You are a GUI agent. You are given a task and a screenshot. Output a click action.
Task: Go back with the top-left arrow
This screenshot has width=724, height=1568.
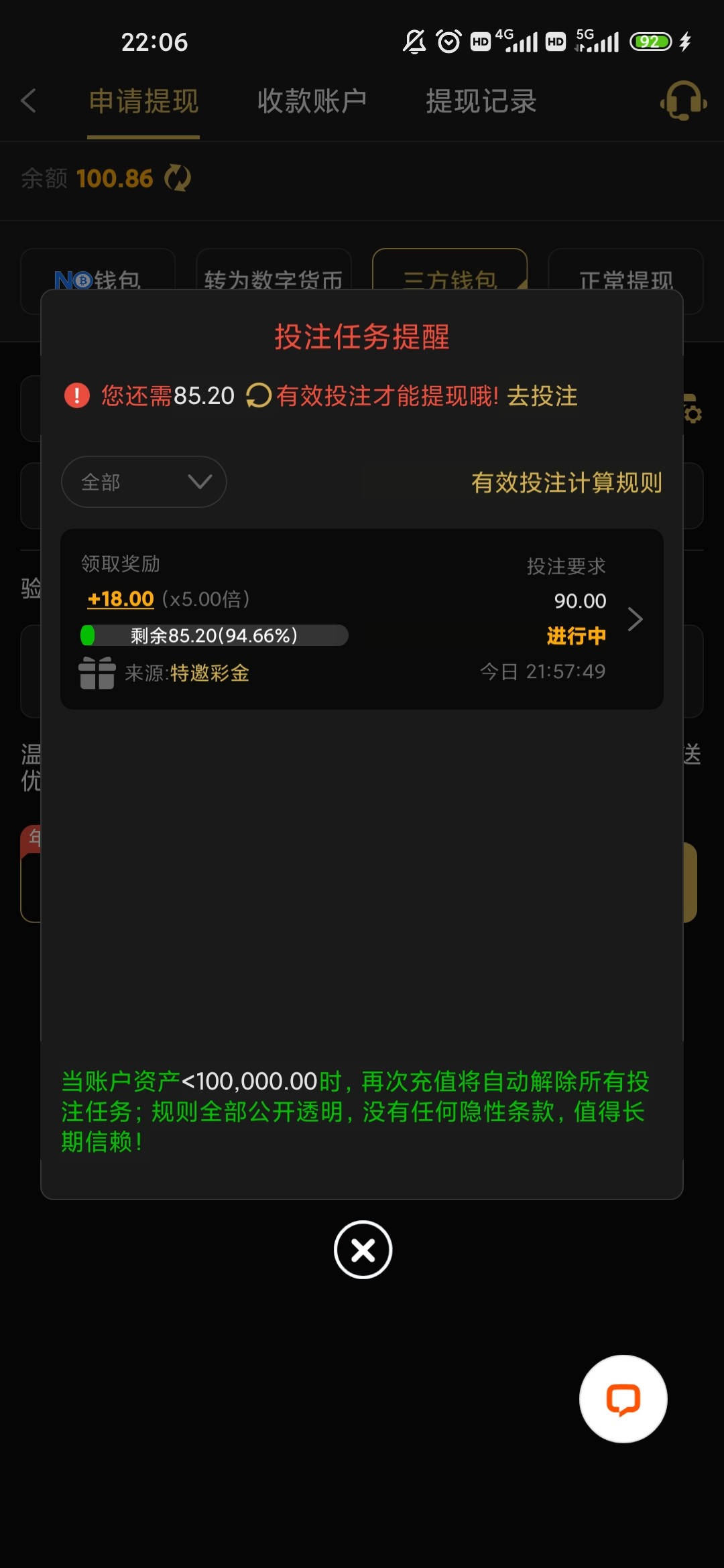[28, 101]
